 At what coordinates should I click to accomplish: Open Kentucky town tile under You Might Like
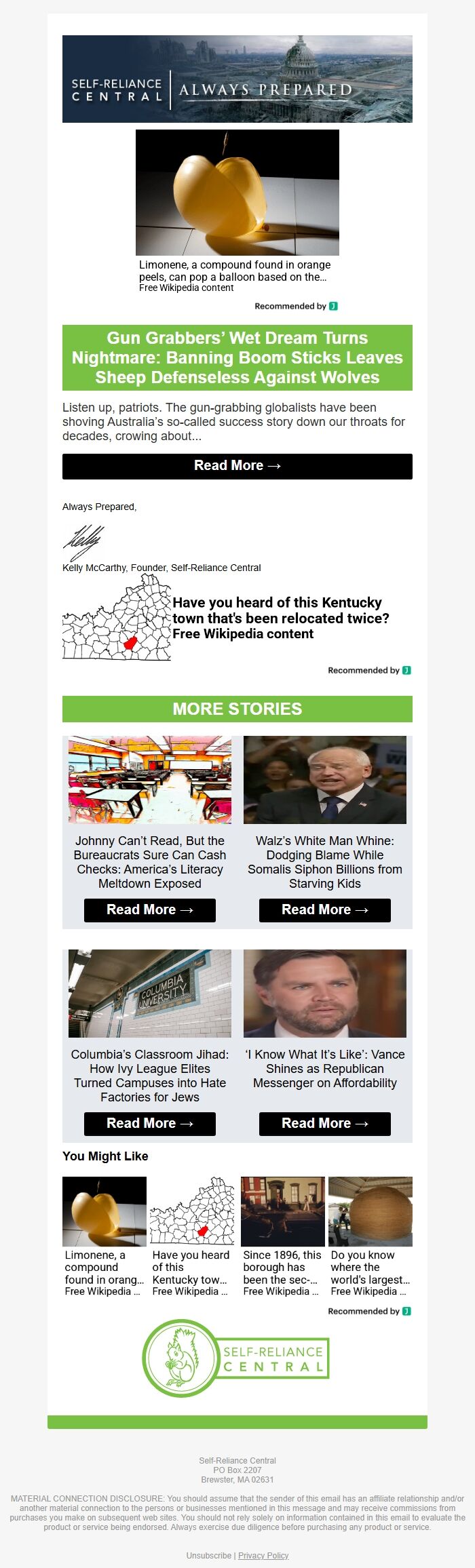191,1236
